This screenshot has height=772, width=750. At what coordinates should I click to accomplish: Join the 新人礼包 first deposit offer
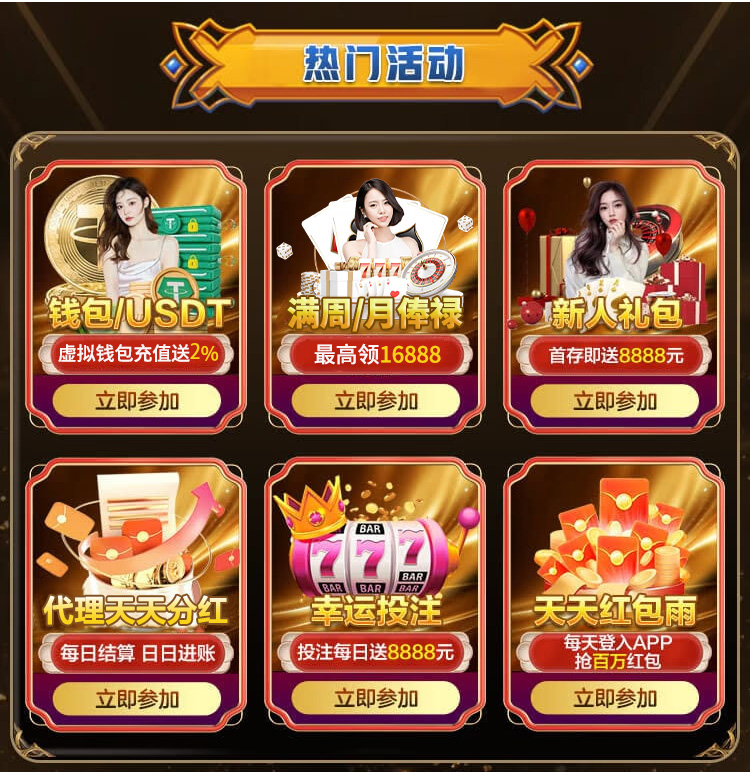point(614,401)
